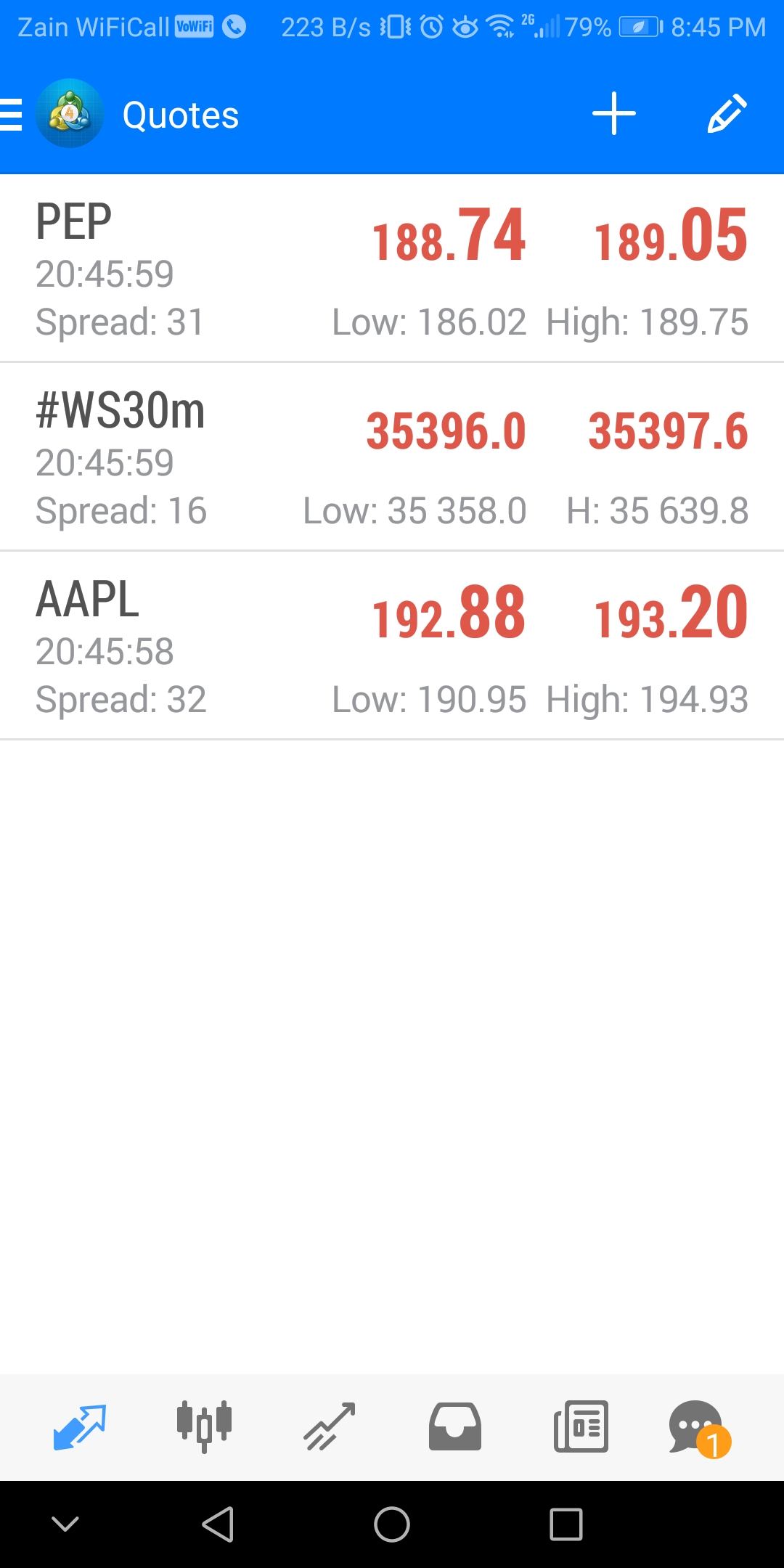
Task: Edit the quotes list with pencil icon
Action: click(727, 113)
